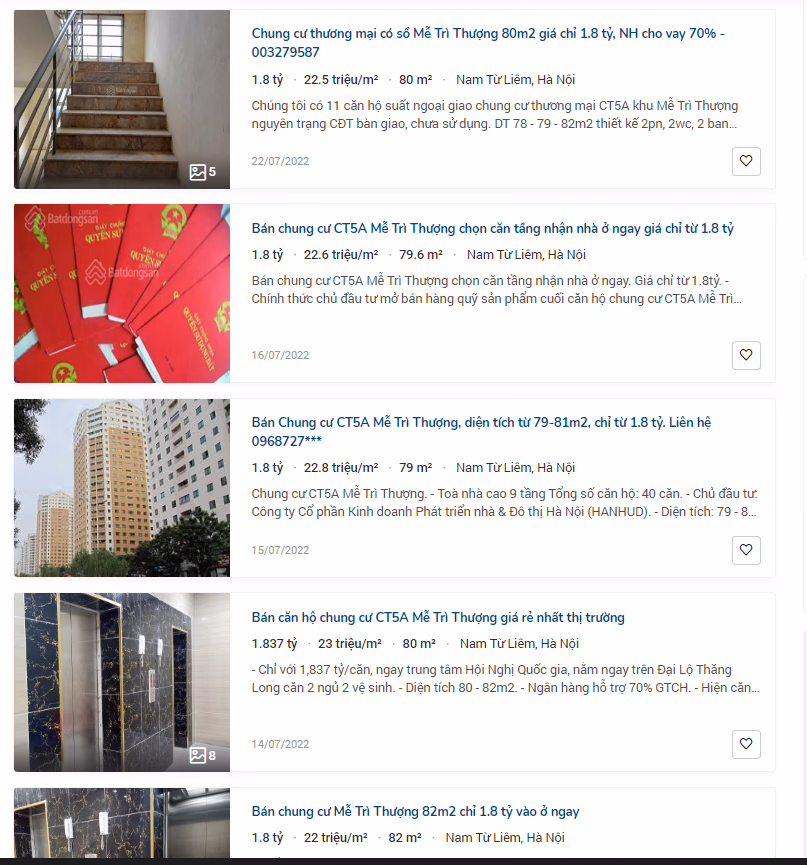Save the 1.837 tỷ listing
Screen dimensions: 807x865
(746, 744)
